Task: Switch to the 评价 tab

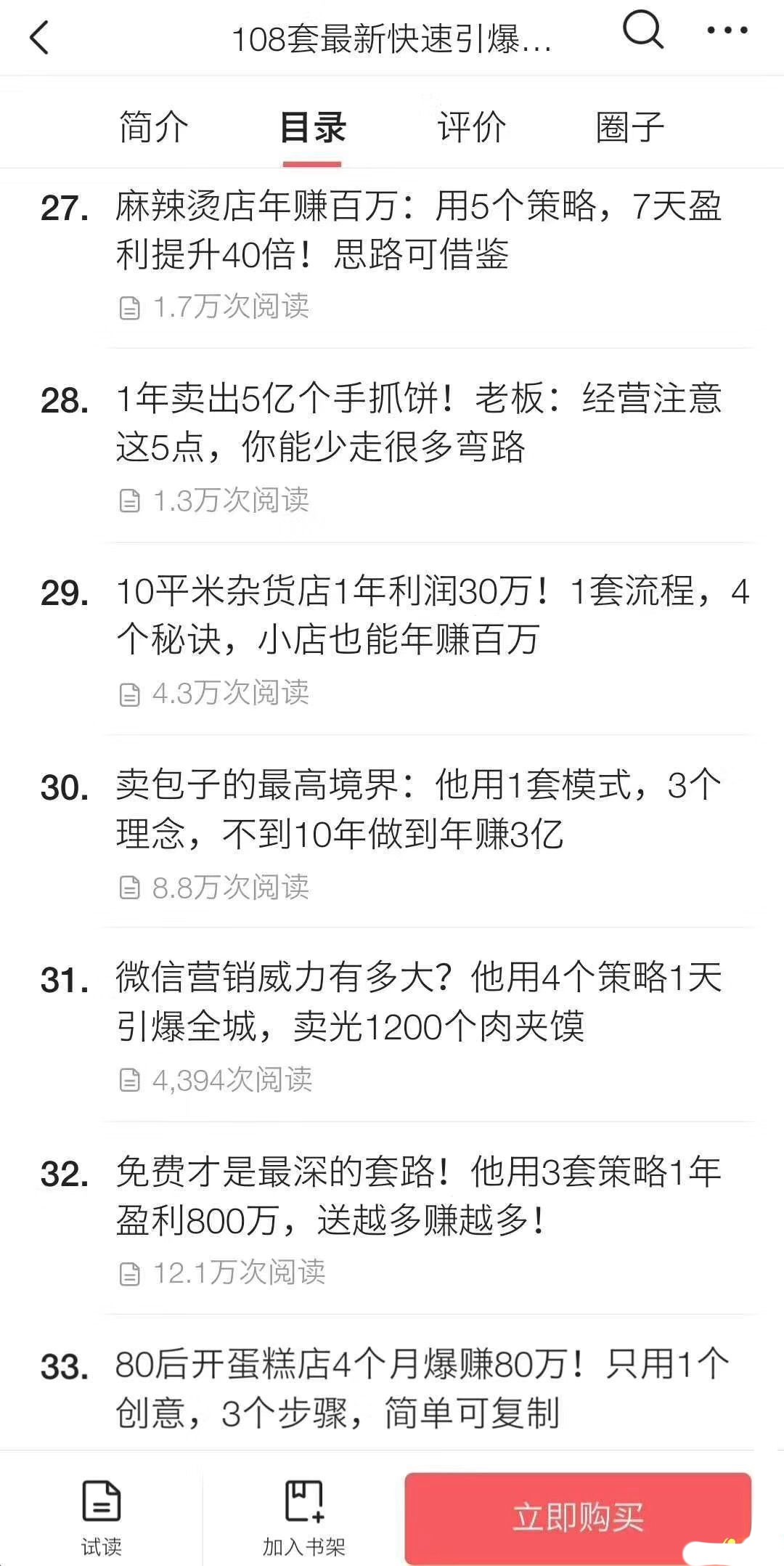Action: 471,127
